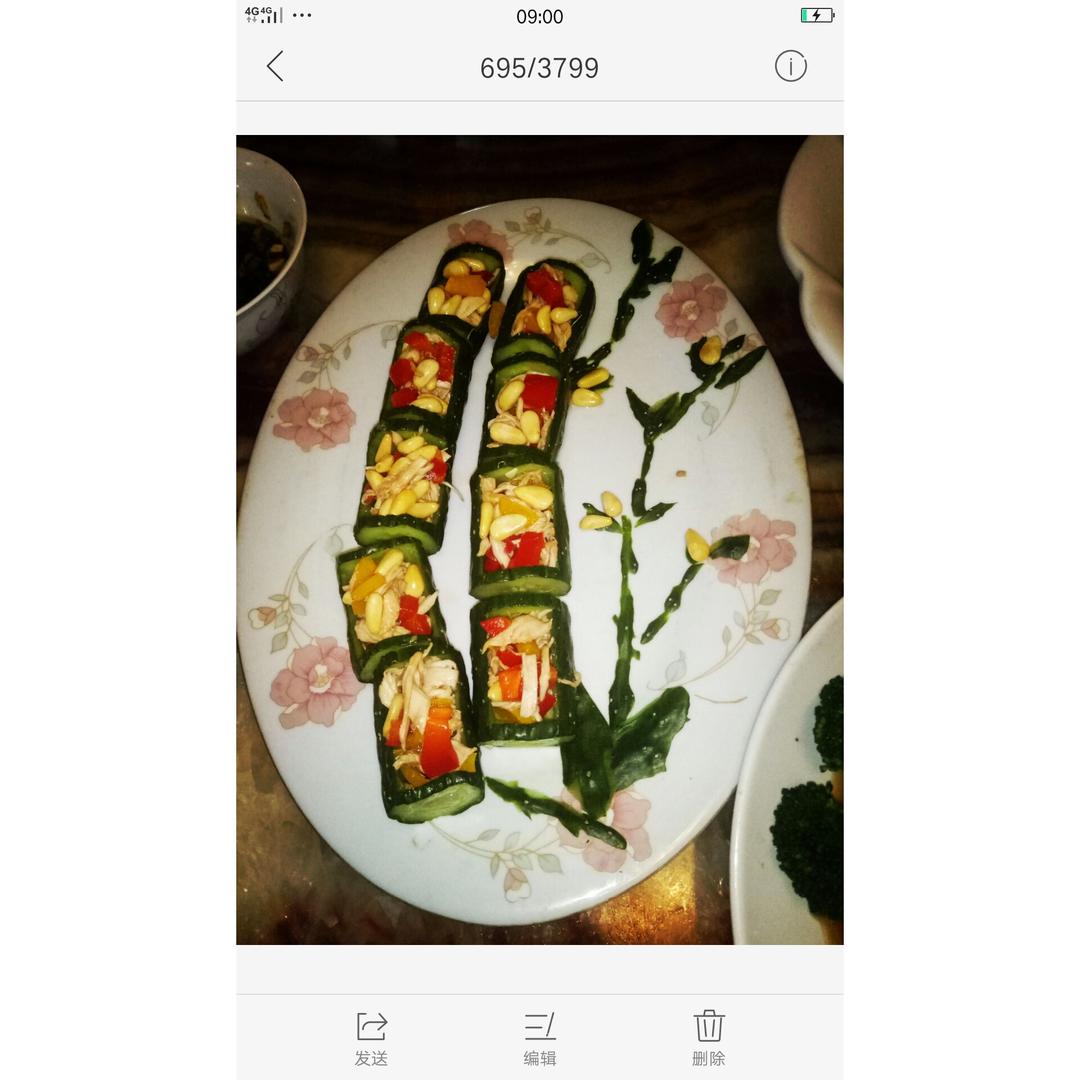Go back from the photo viewer
1080x1080 pixels.
(x=275, y=67)
